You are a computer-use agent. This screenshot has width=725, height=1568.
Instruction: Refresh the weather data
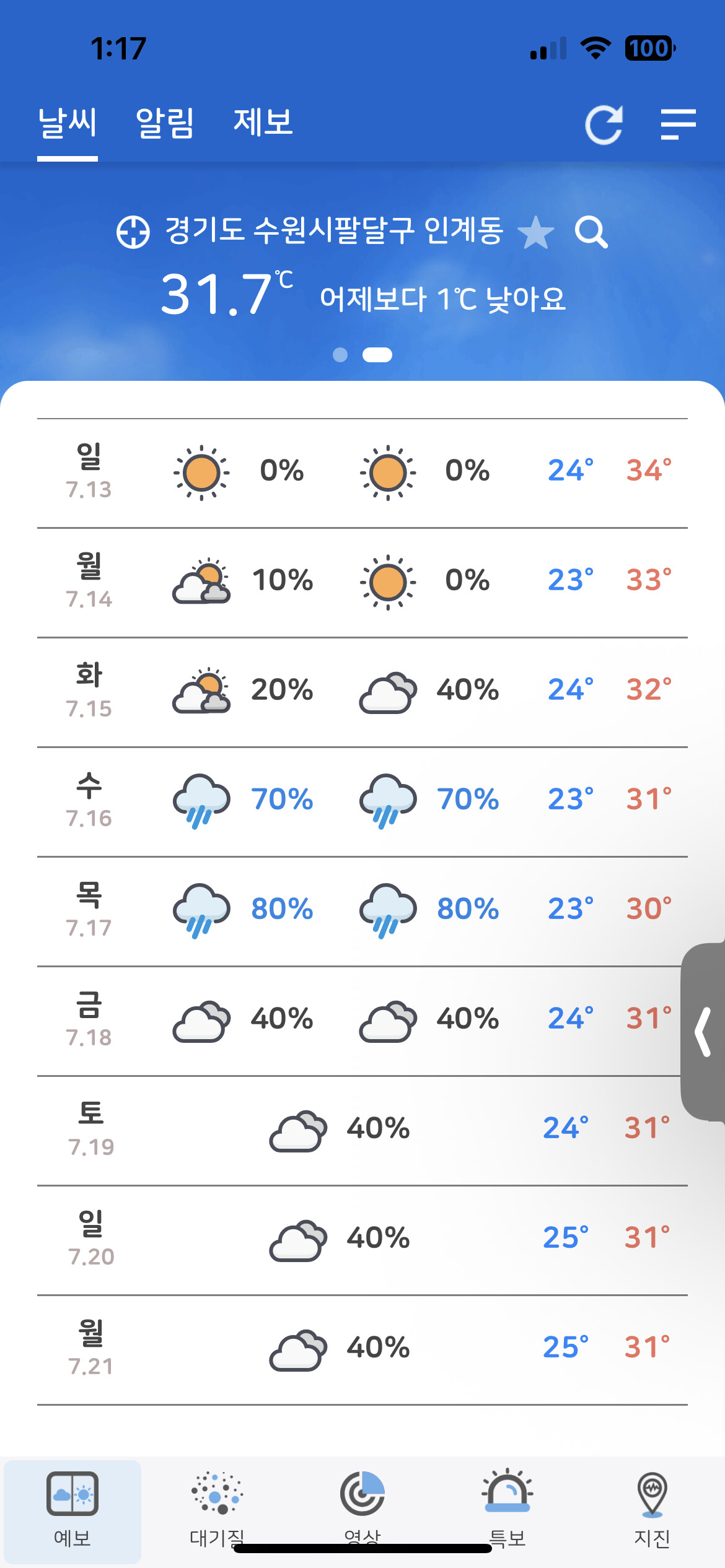pos(604,124)
